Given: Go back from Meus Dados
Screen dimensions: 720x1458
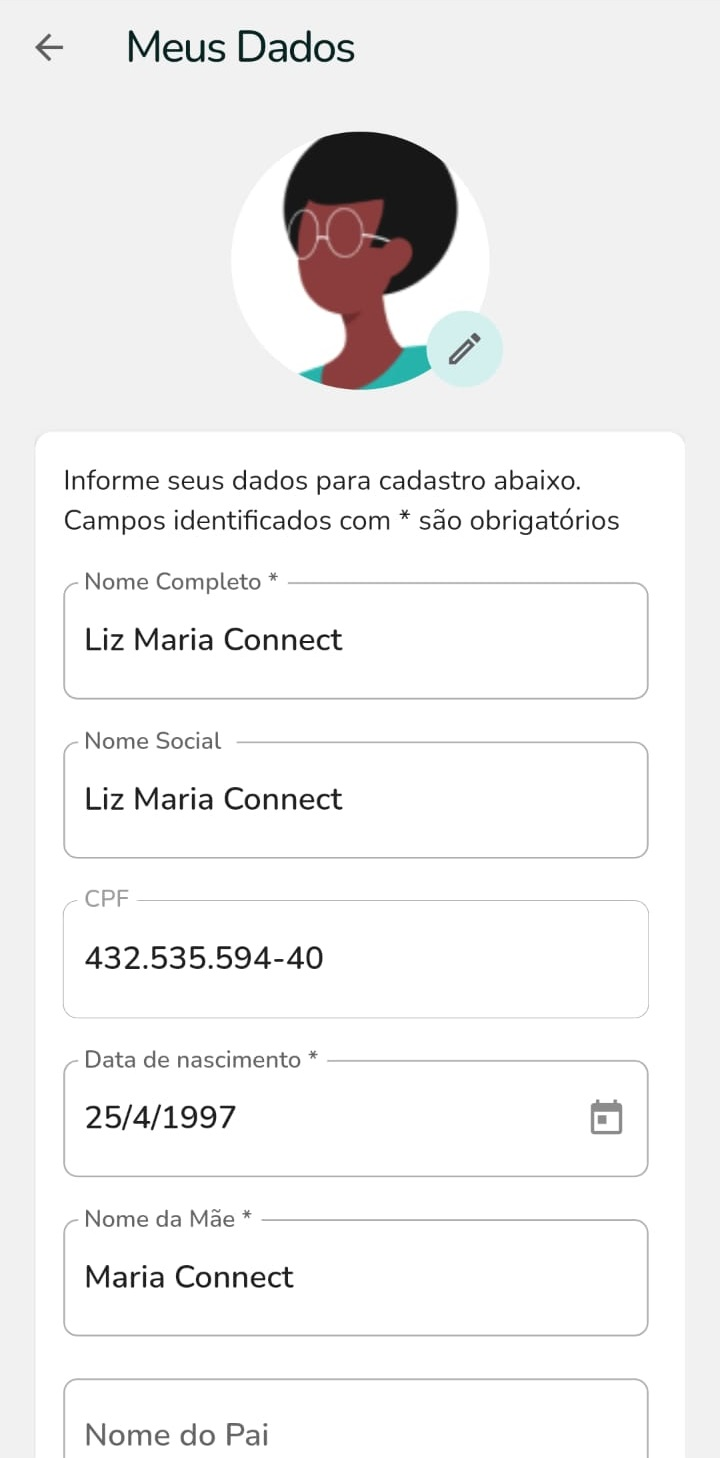Looking at the screenshot, I should pyautogui.click(x=49, y=47).
